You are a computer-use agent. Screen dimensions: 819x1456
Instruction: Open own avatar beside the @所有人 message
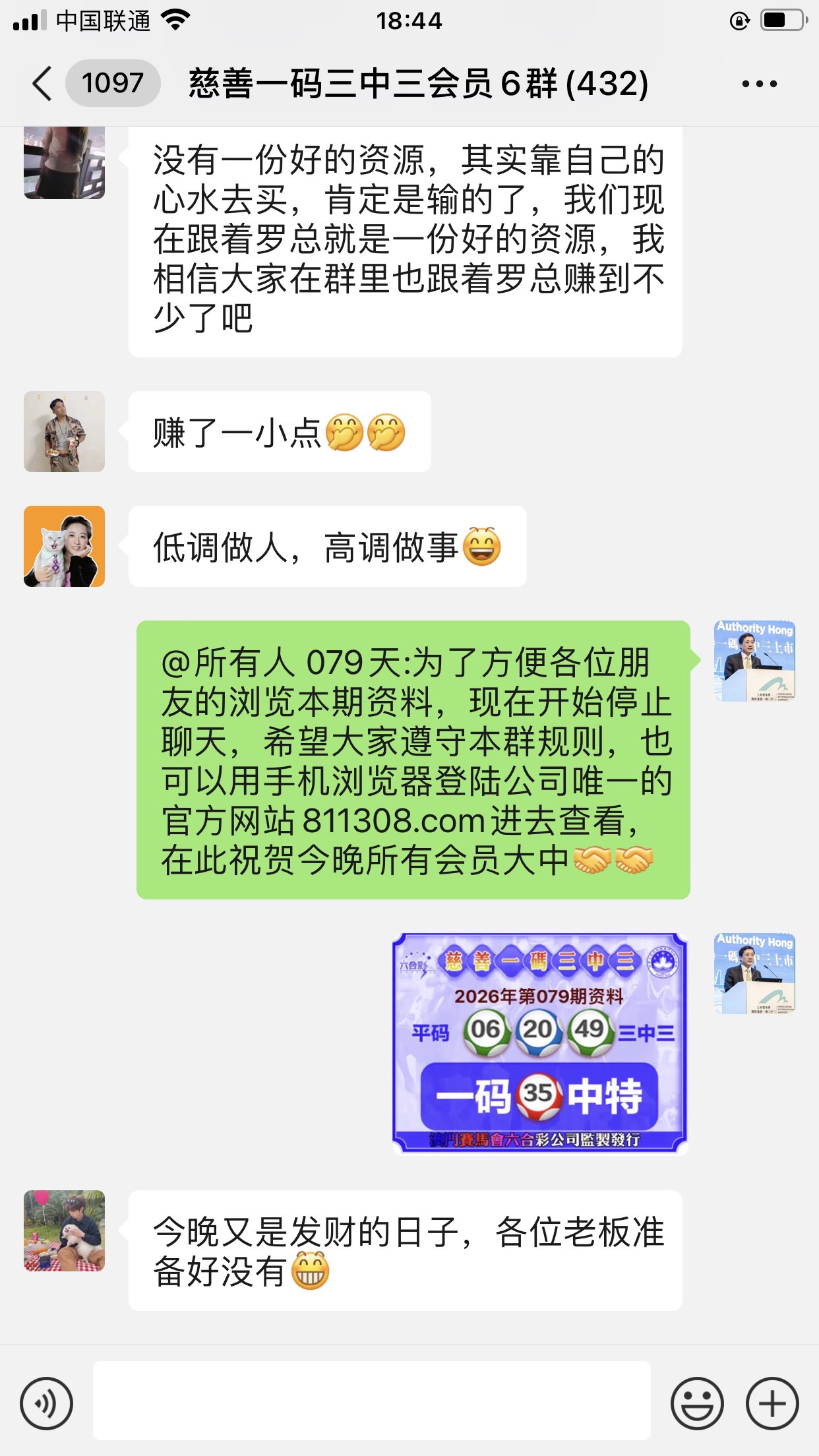[754, 661]
